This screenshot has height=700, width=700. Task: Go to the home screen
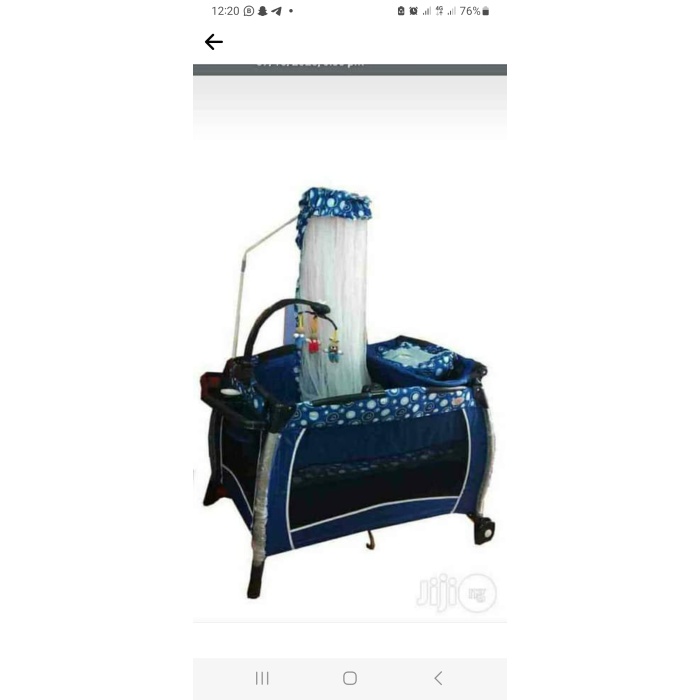pyautogui.click(x=350, y=678)
